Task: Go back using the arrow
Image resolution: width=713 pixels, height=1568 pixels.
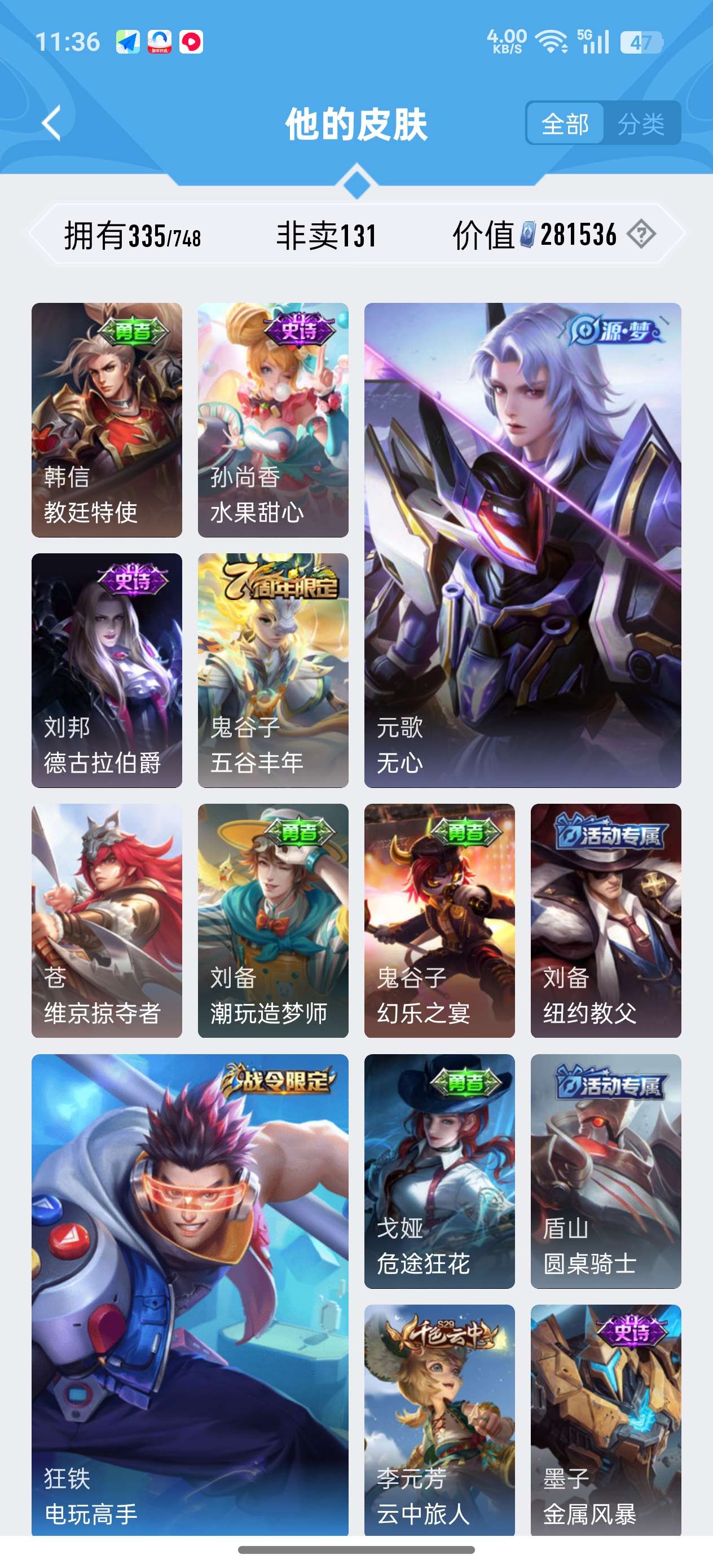Action: [52, 123]
